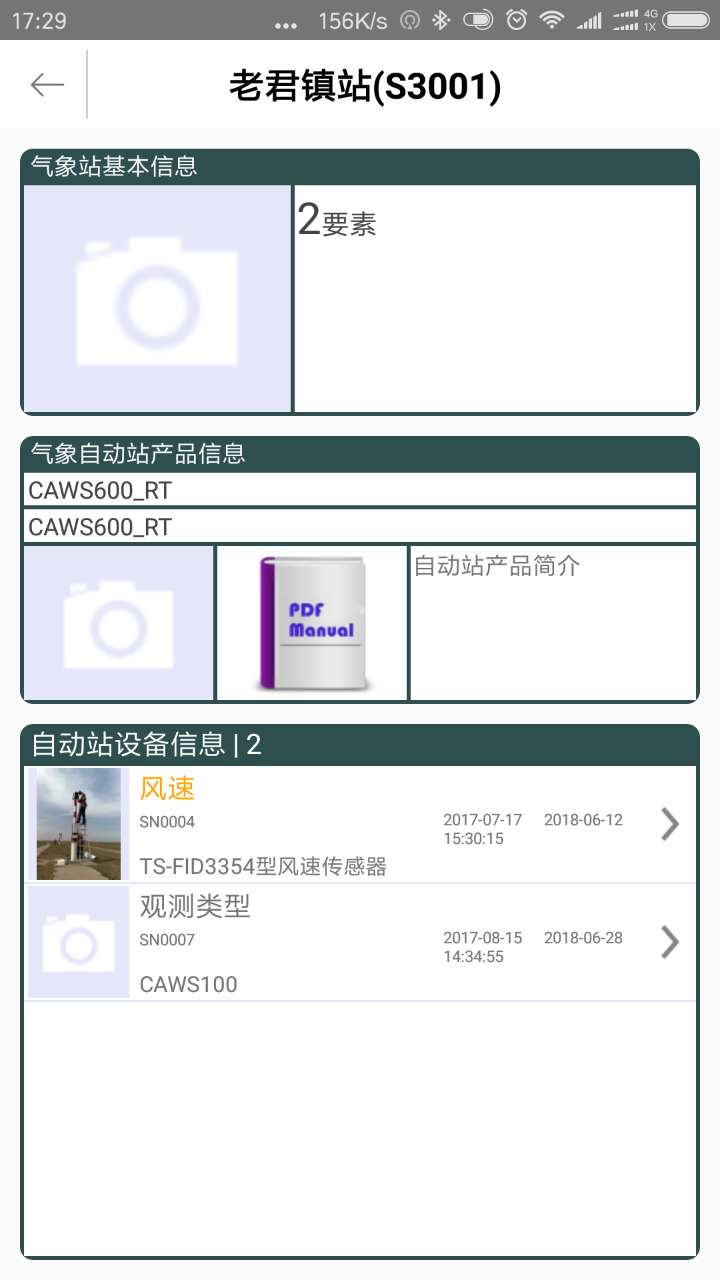Screen dimensions: 720x1280
Task: View the 风速 sensor photo thumbnail
Action: click(78, 824)
